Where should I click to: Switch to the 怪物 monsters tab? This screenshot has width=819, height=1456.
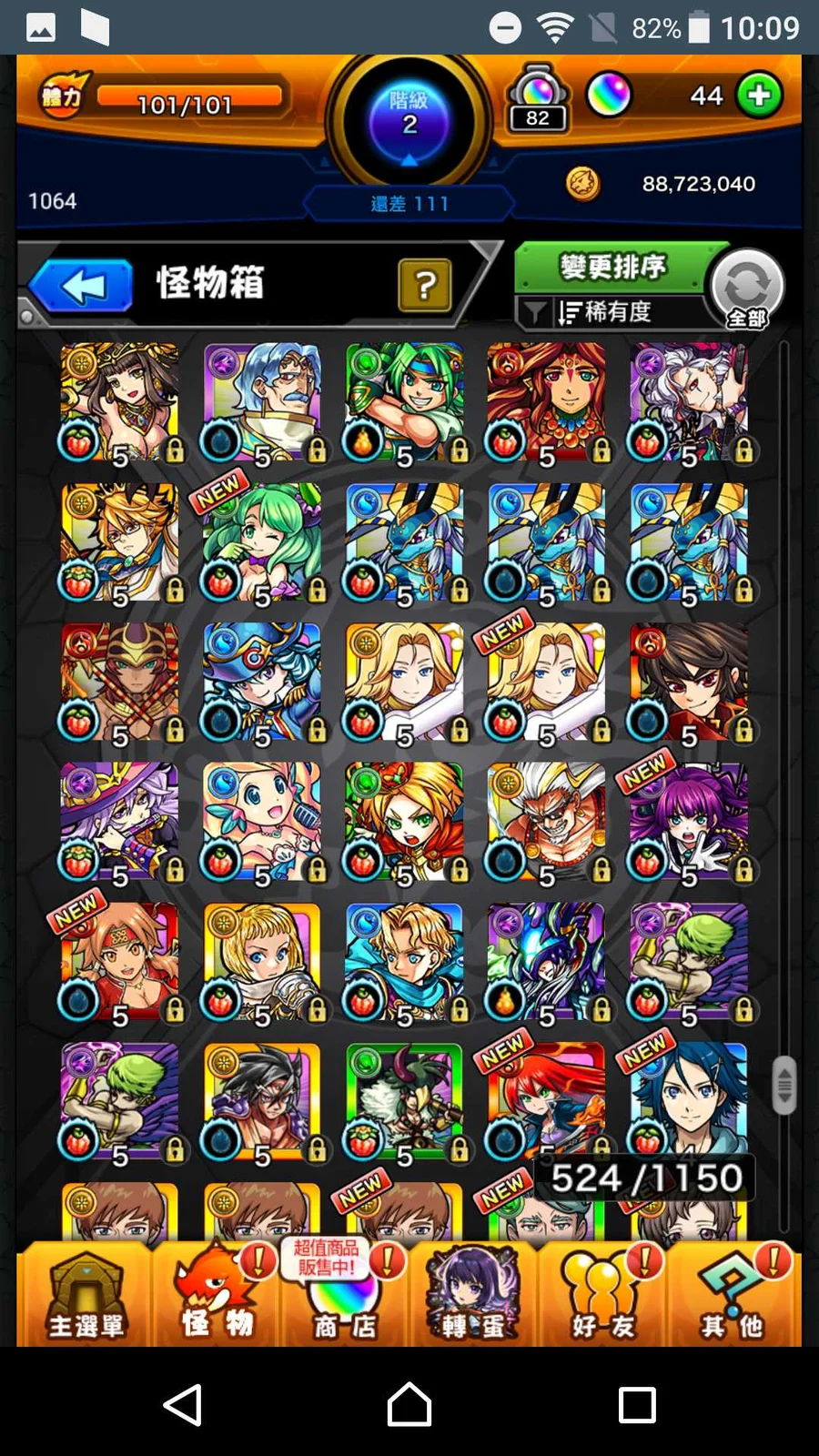pos(217,1295)
